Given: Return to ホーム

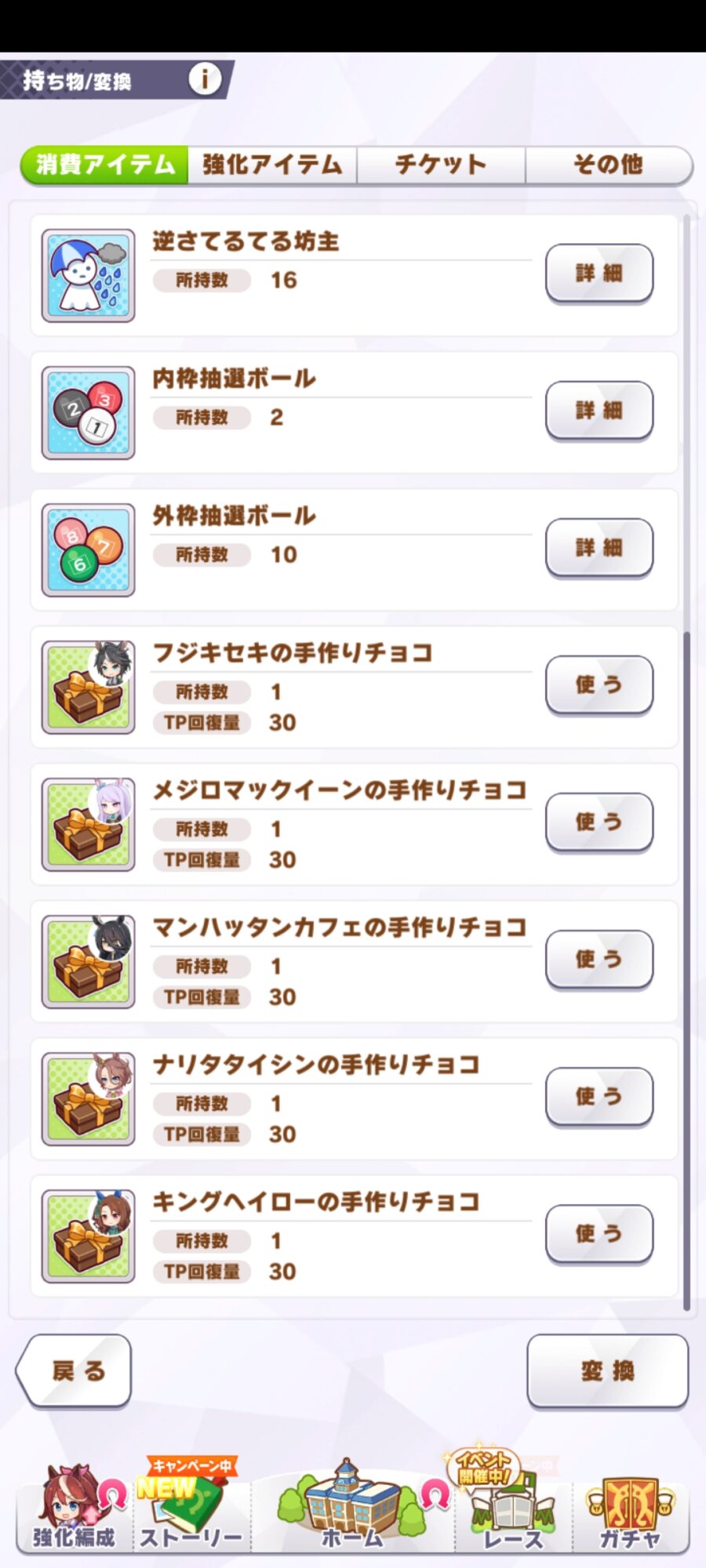Looking at the screenshot, I should tap(352, 1509).
